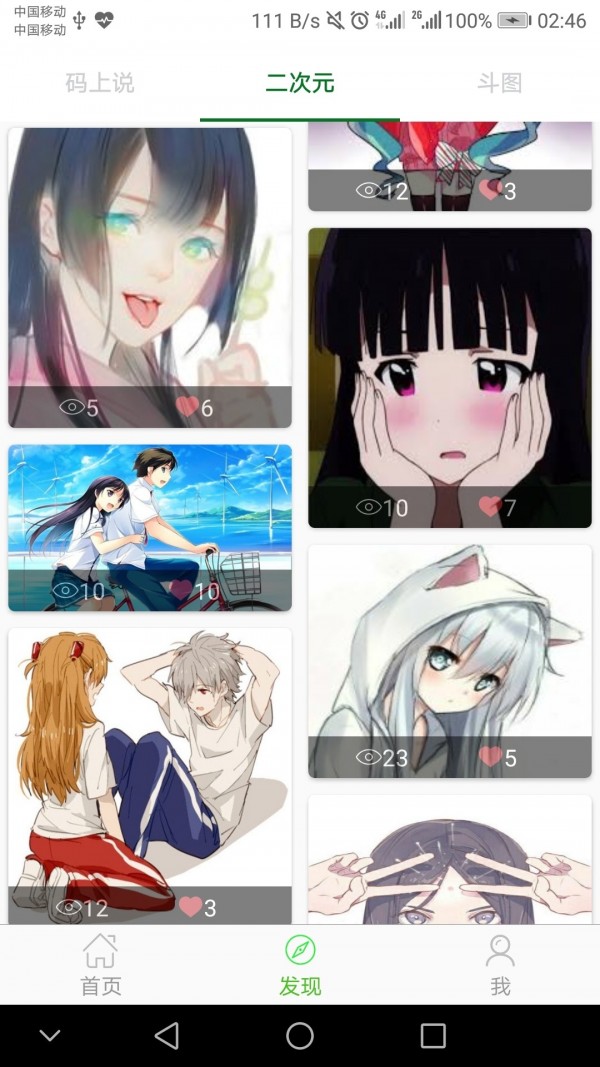Switch to the 斗图 tab
600x1067 pixels.
click(x=499, y=83)
